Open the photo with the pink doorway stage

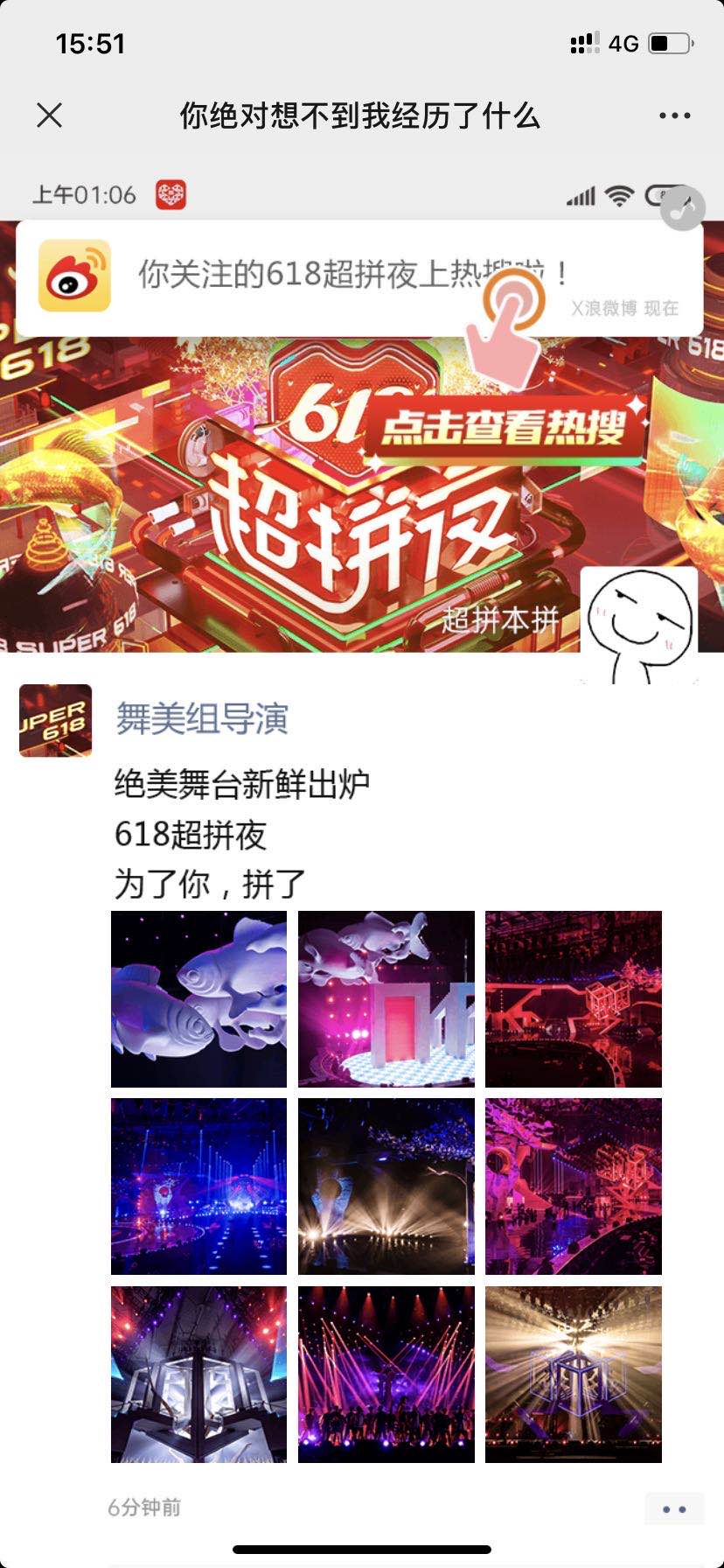pyautogui.click(x=386, y=999)
